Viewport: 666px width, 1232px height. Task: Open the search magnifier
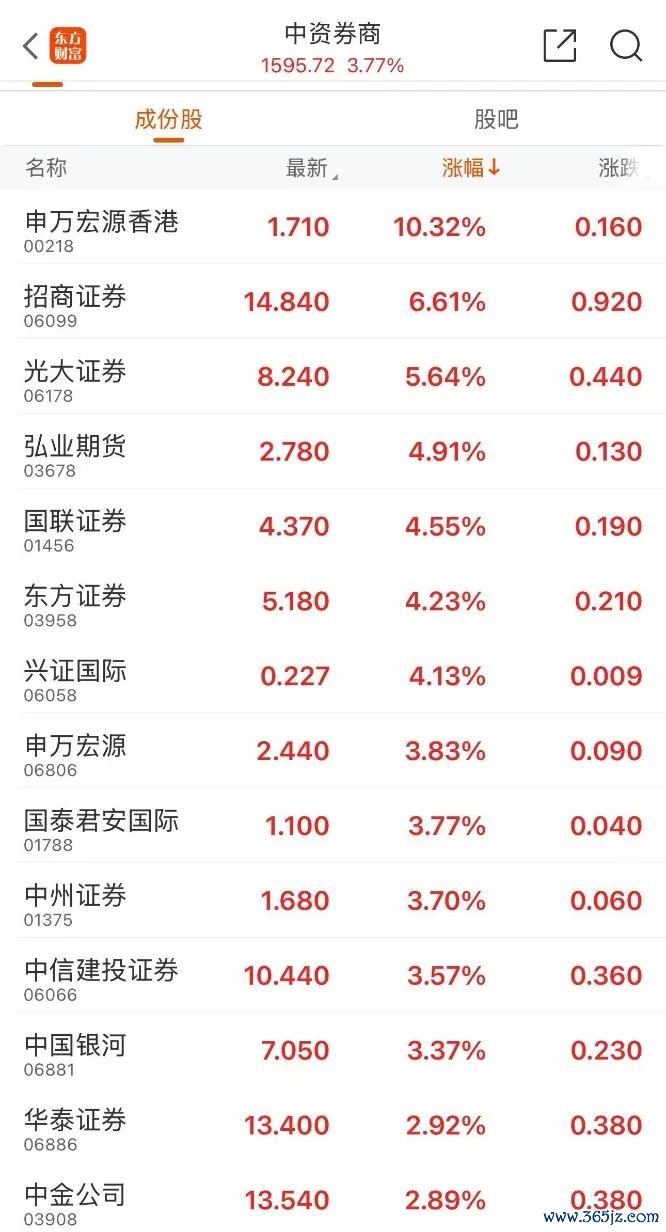click(x=626, y=46)
